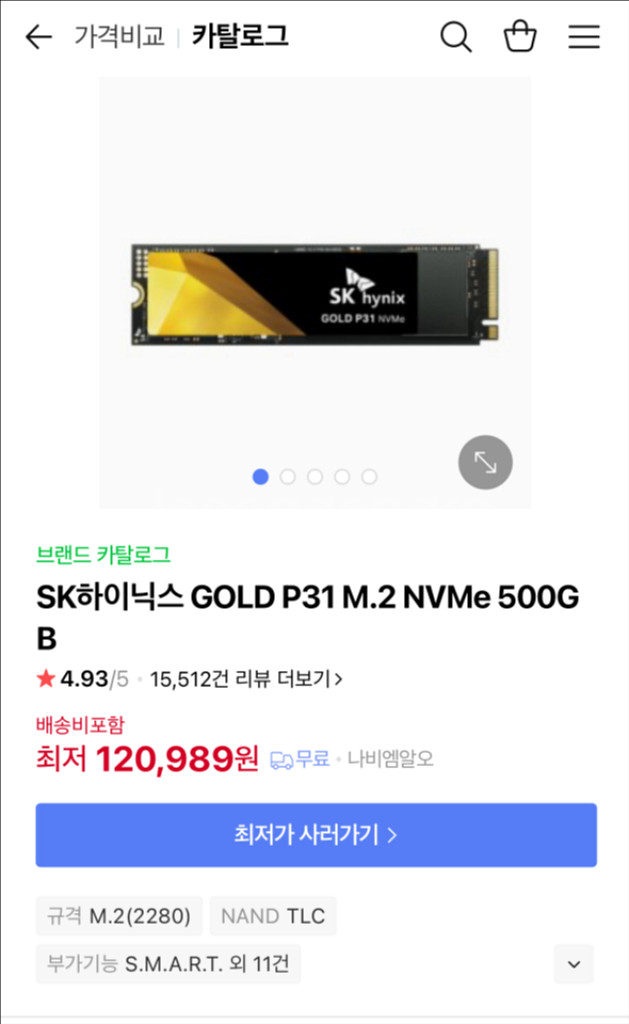
Task: Jump to the second image indicator dot
Action: coord(287,477)
